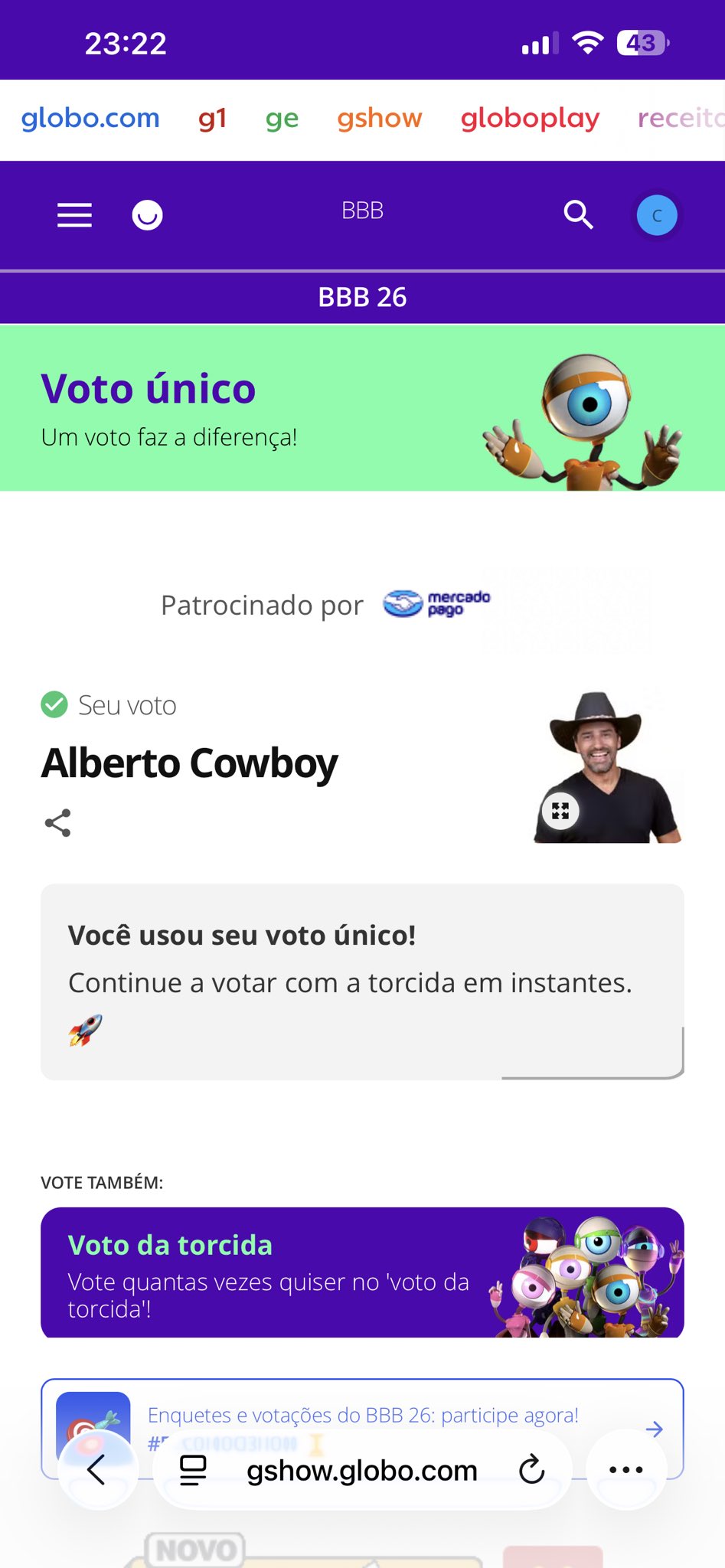Open the BBB 26 section header

click(362, 297)
